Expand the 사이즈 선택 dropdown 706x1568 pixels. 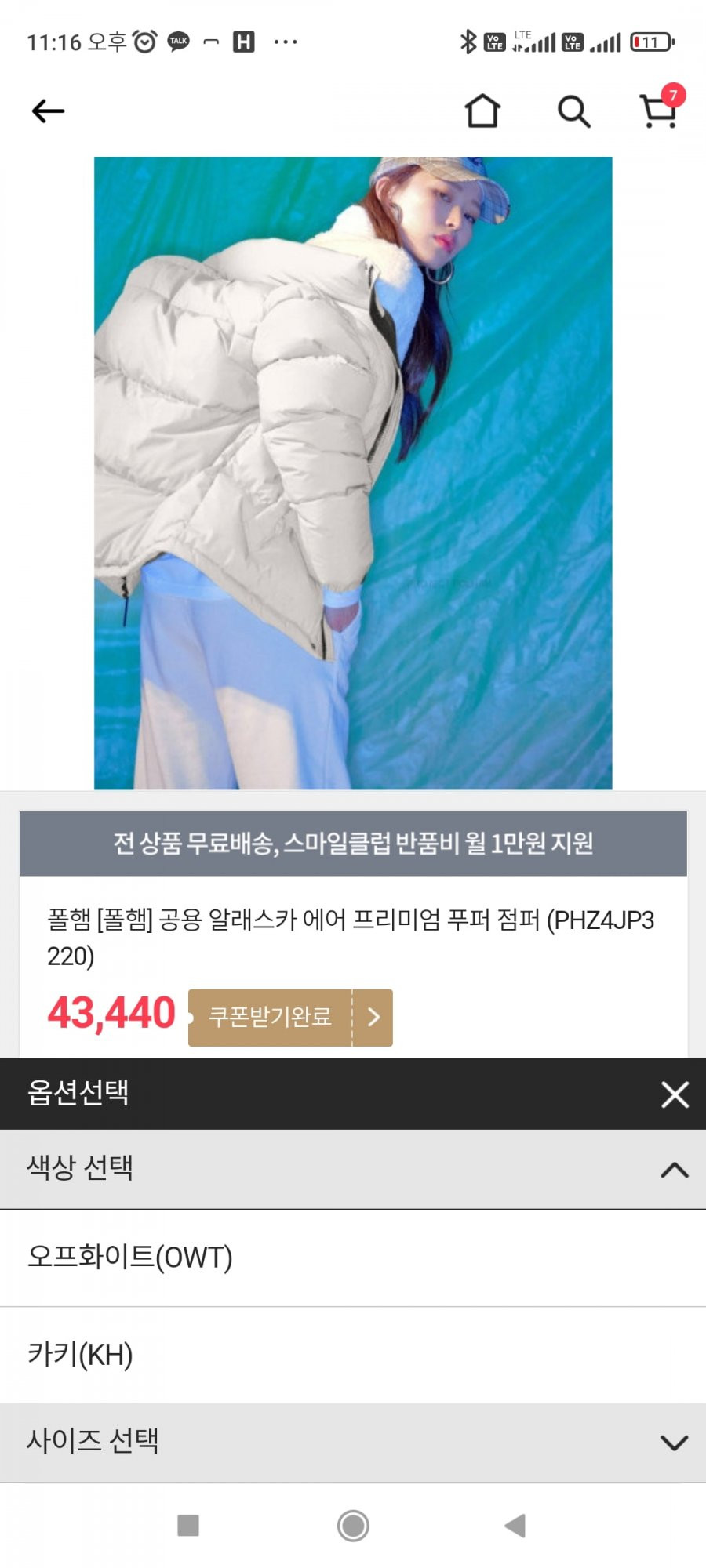[353, 1443]
